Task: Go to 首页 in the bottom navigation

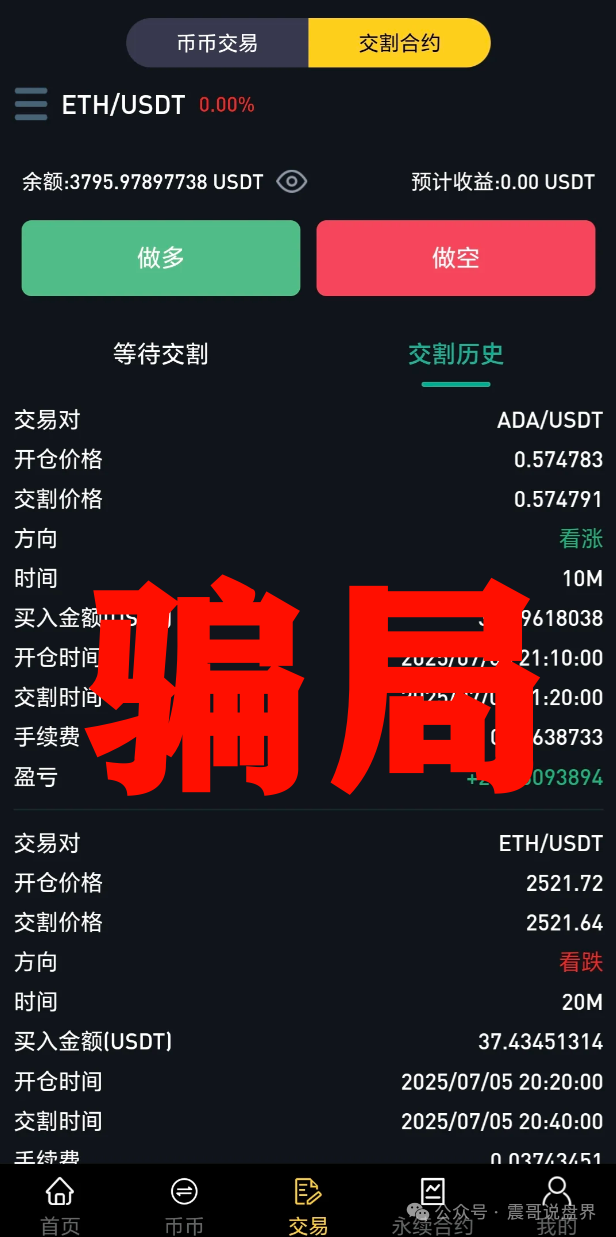Action: pyautogui.click(x=60, y=1203)
